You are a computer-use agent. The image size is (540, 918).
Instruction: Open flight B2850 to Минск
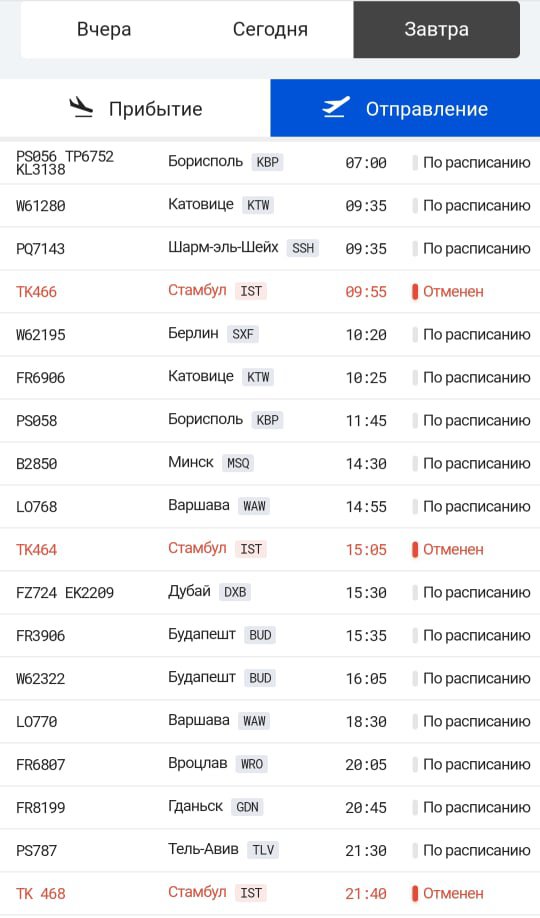point(270,464)
